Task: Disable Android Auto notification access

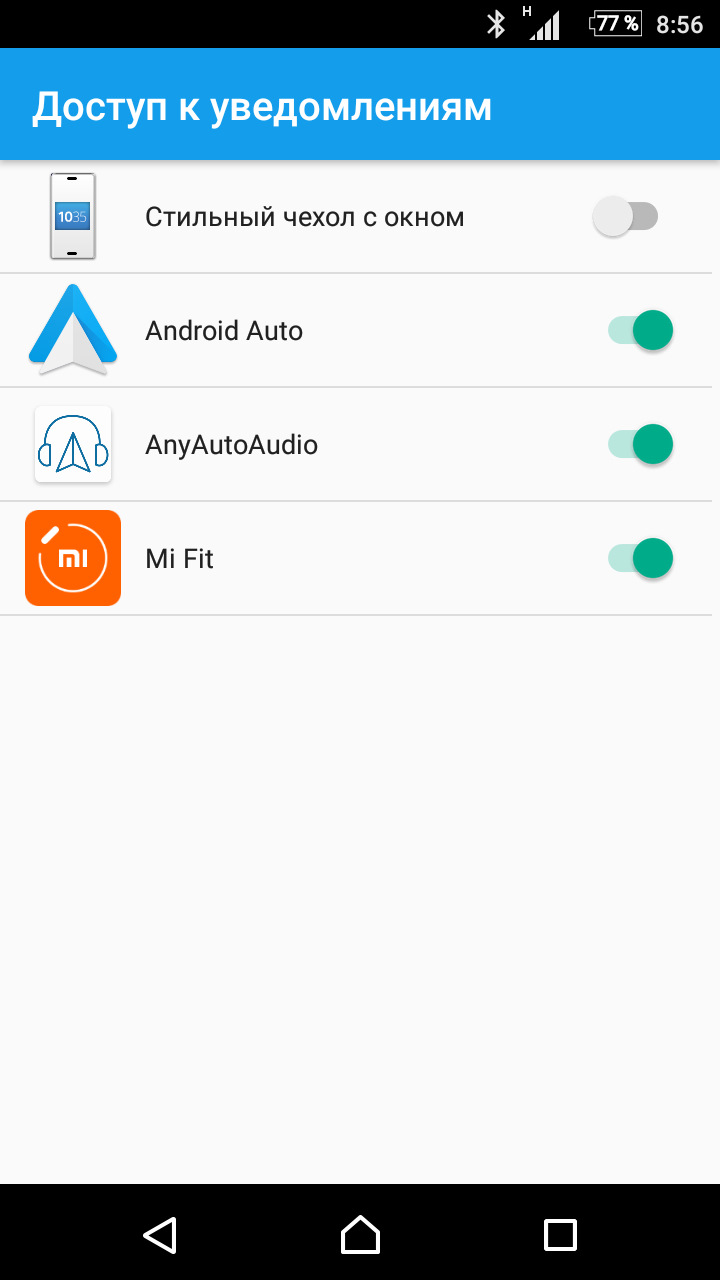Action: 640,330
